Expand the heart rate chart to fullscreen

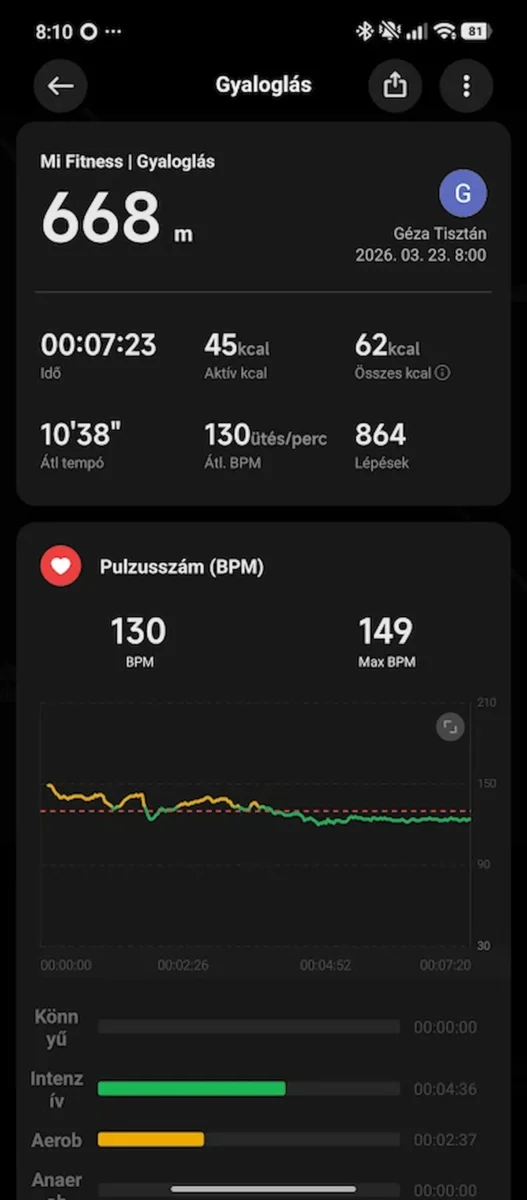450,727
